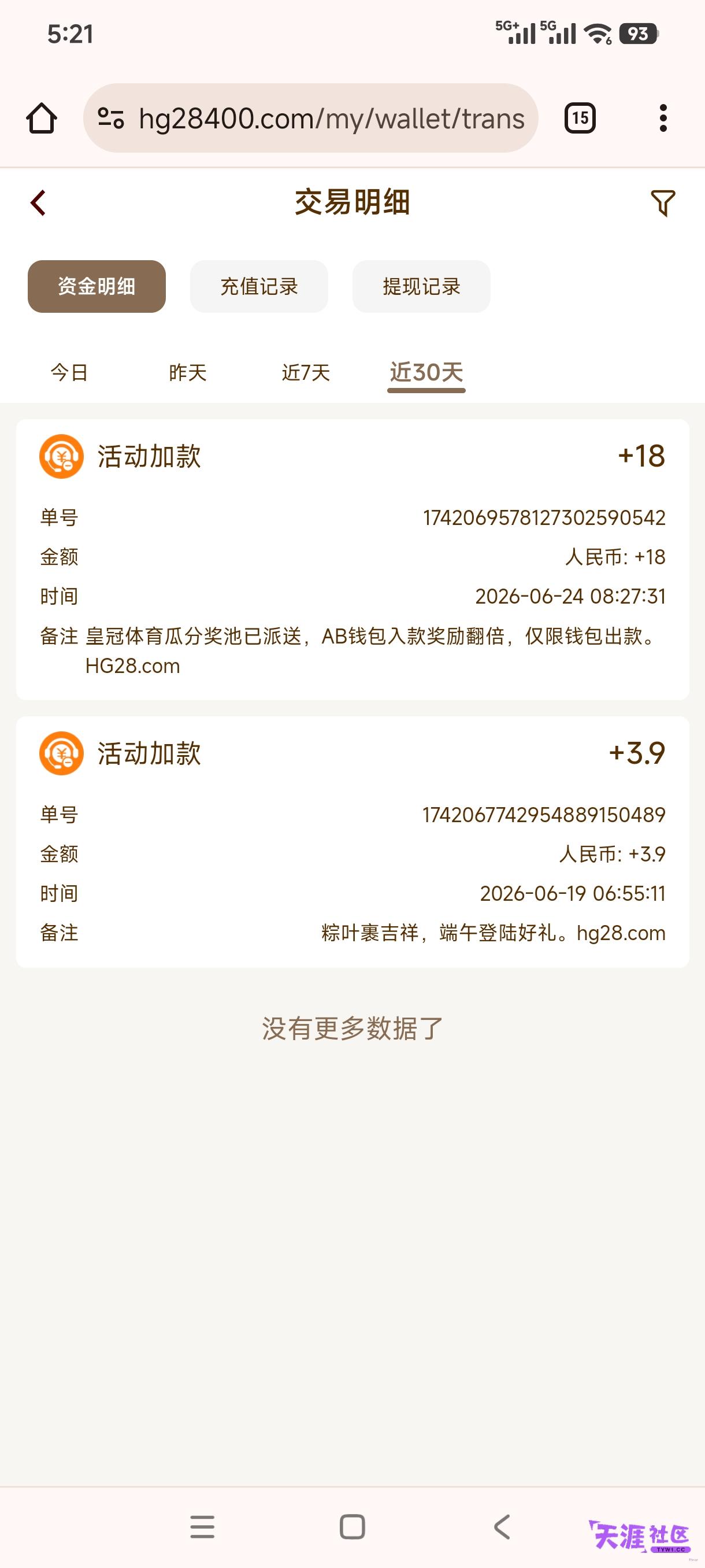Open the browser tab switcher showing 15

tap(580, 118)
